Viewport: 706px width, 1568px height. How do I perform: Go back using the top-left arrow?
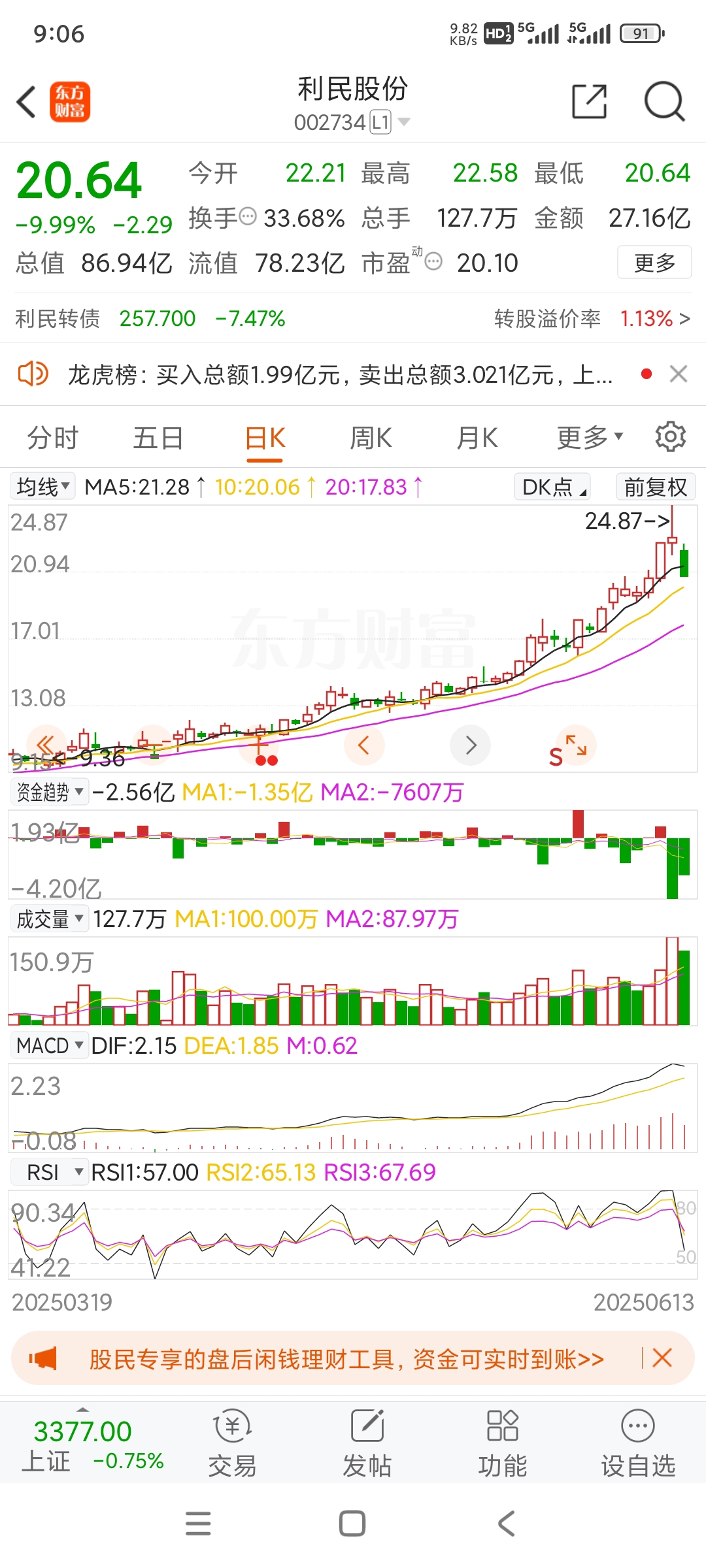[x=26, y=103]
